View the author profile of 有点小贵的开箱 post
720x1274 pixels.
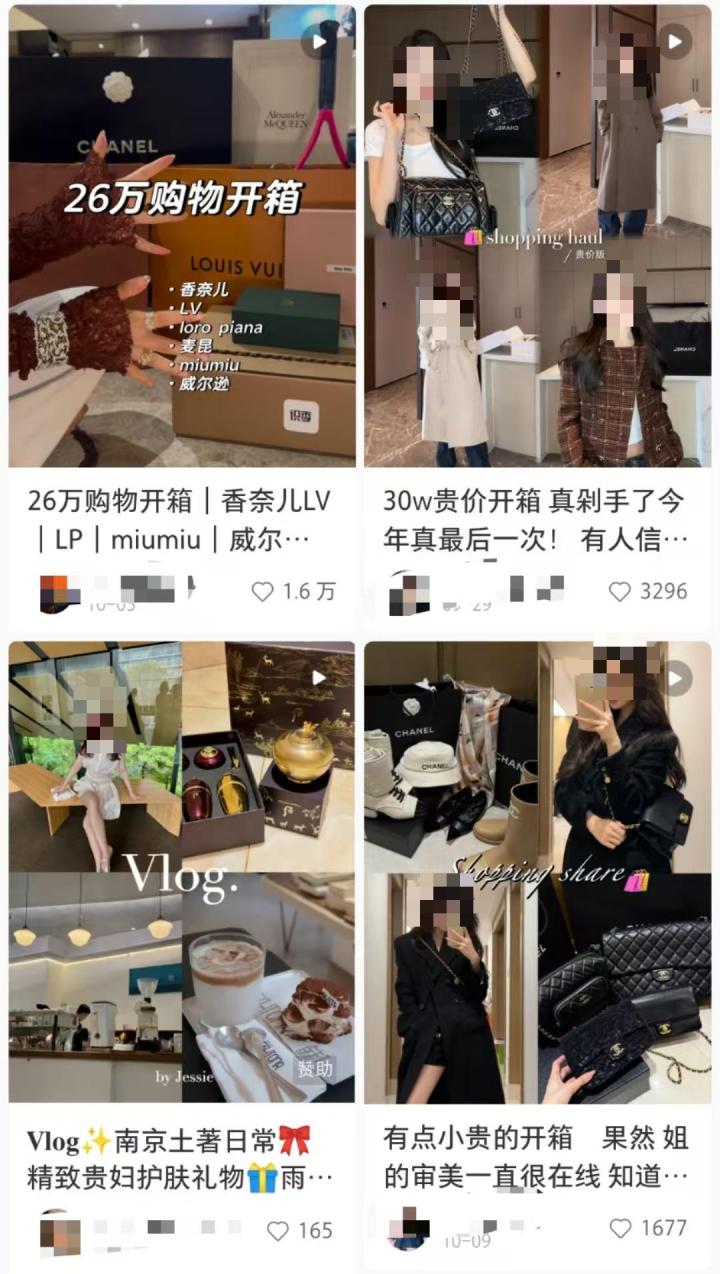[409, 1229]
